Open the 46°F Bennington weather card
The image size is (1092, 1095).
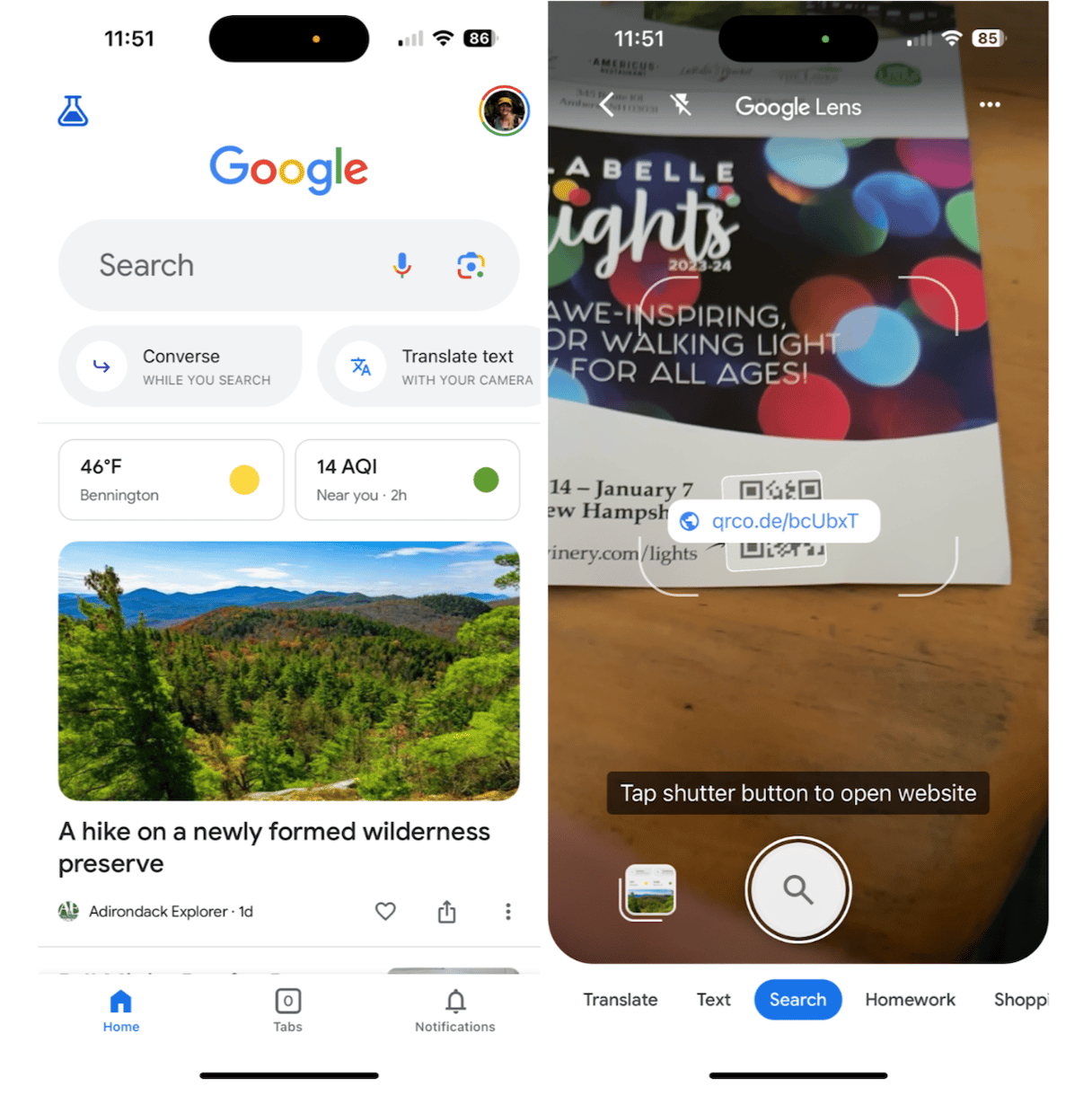click(171, 480)
